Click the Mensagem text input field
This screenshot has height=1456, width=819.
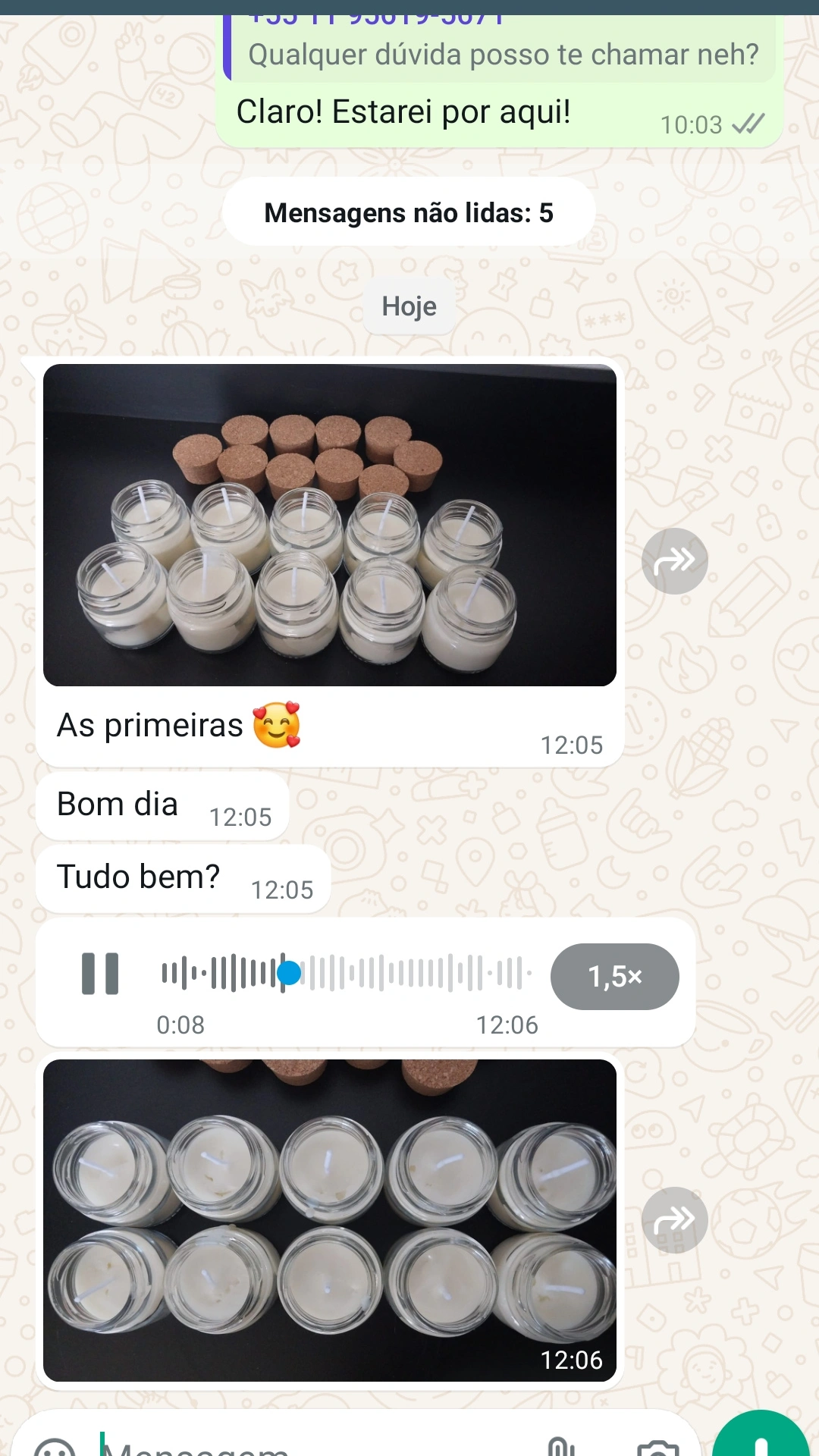[x=303, y=1445]
